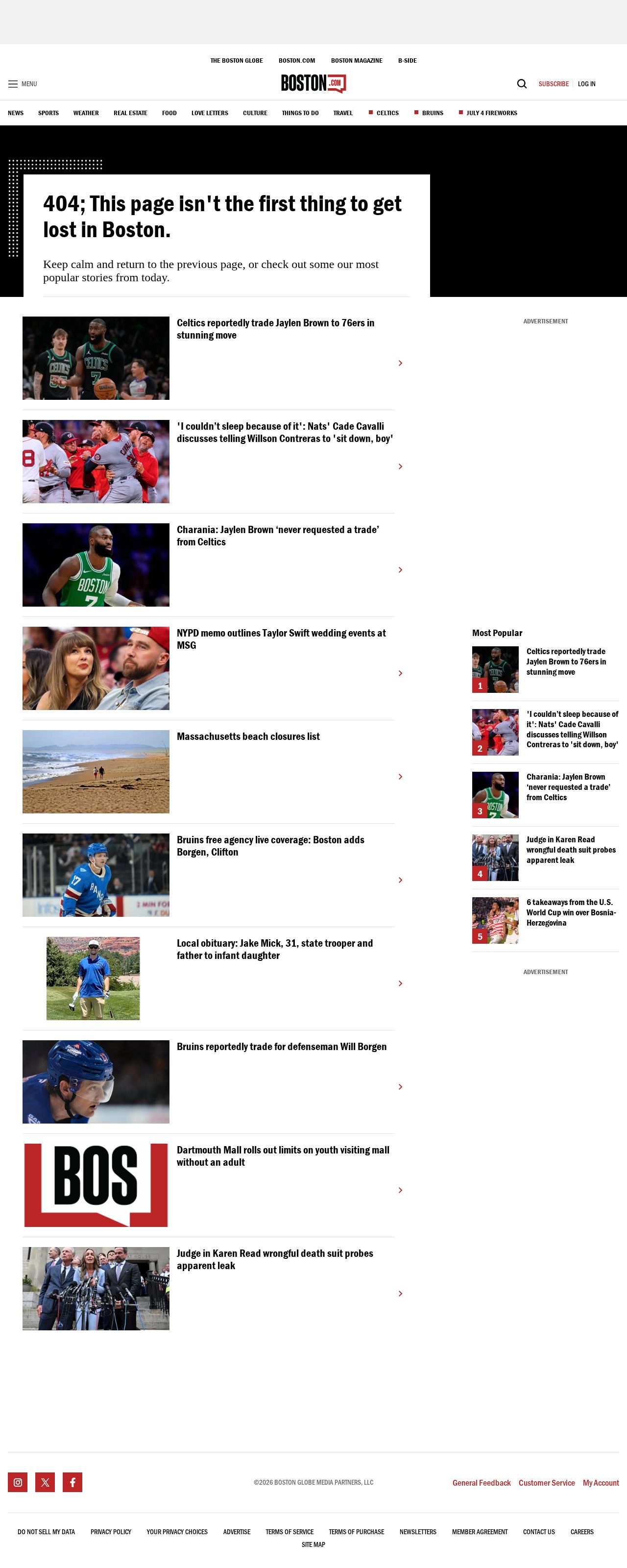Tap the Subscribe link
The width and height of the screenshot is (627, 1568).
pyautogui.click(x=554, y=84)
